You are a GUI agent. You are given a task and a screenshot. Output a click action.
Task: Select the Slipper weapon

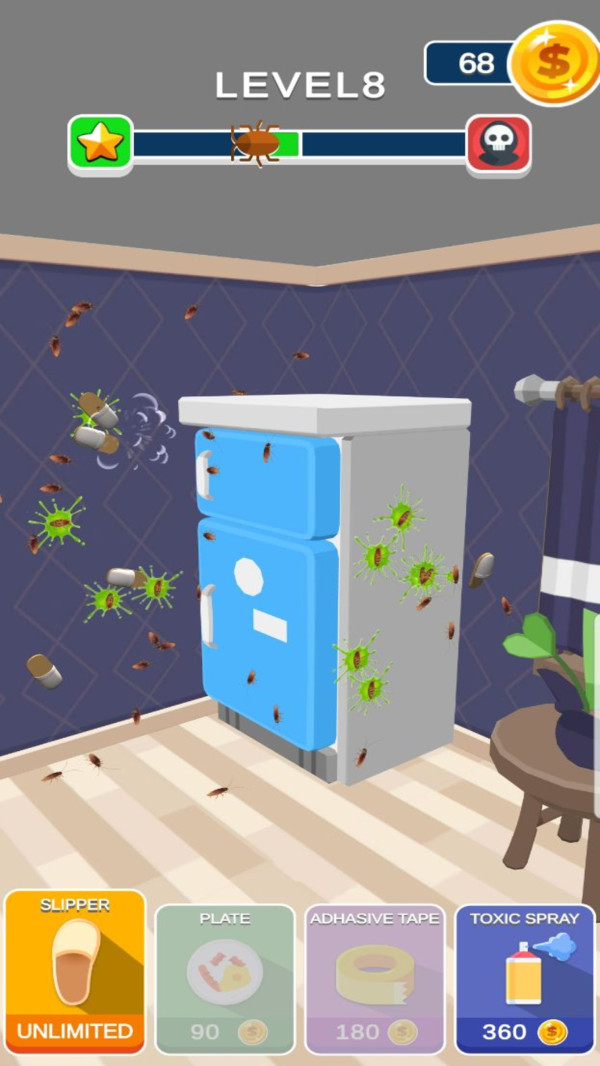point(75,970)
